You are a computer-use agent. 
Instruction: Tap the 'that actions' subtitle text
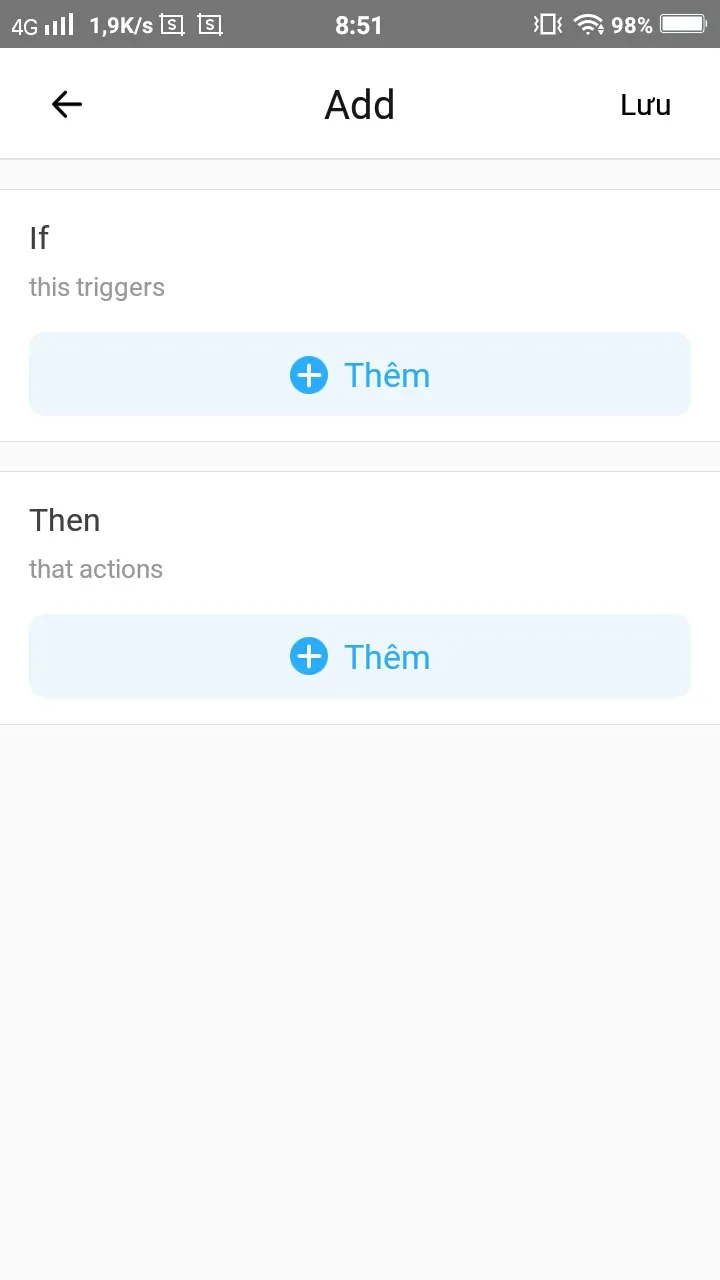96,569
